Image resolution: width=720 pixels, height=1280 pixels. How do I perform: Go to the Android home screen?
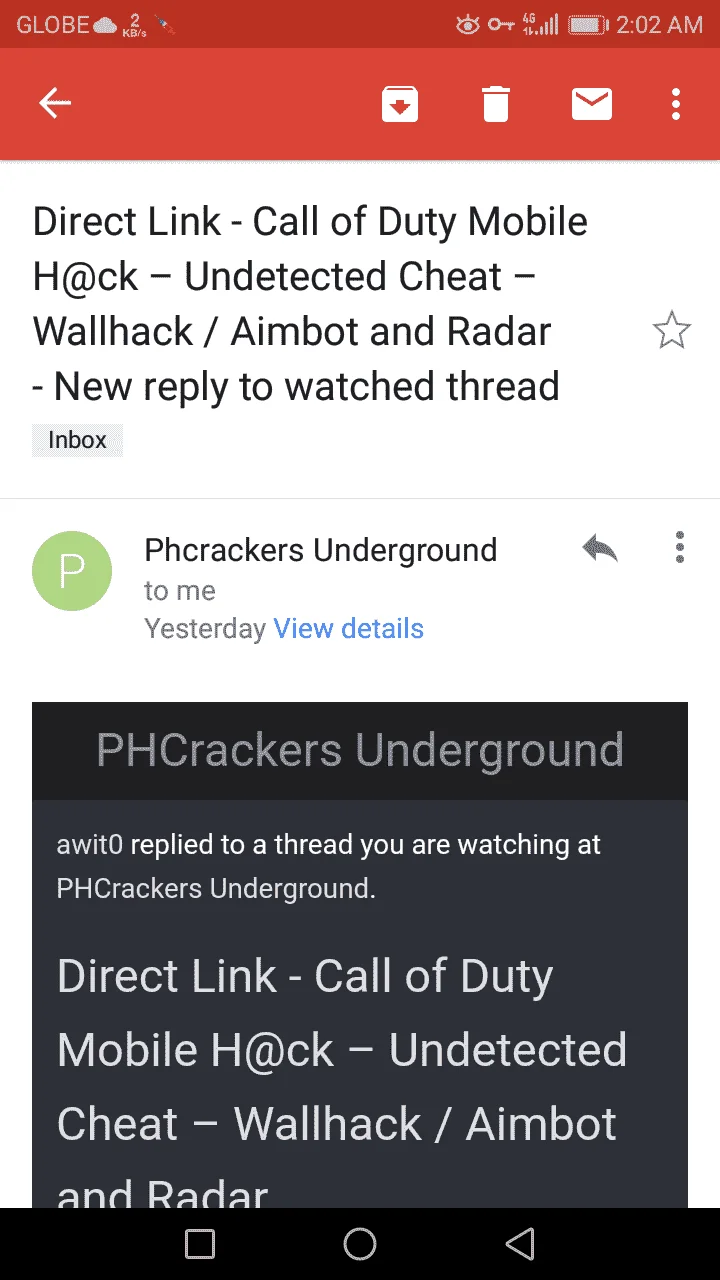click(x=360, y=1244)
